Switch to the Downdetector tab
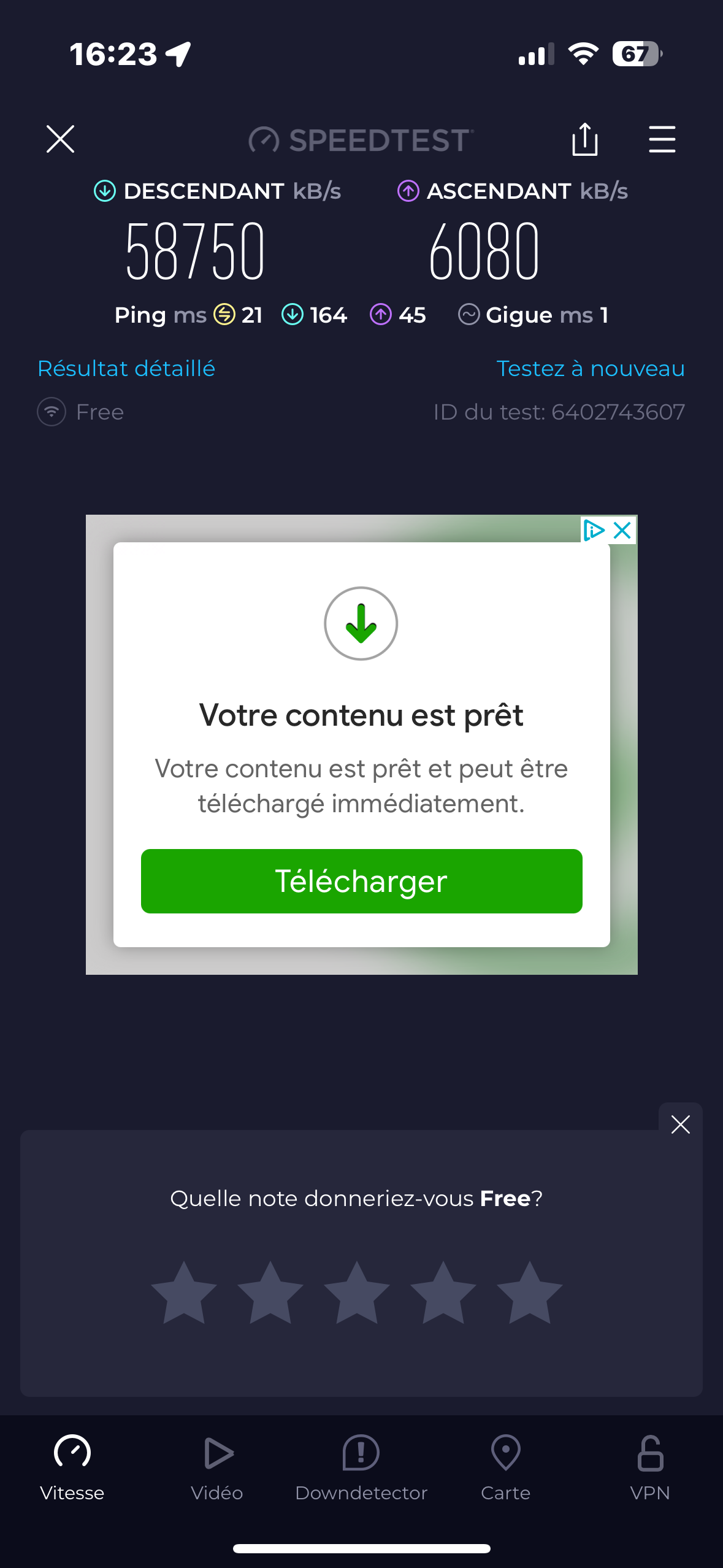723x1568 pixels. (361, 1466)
